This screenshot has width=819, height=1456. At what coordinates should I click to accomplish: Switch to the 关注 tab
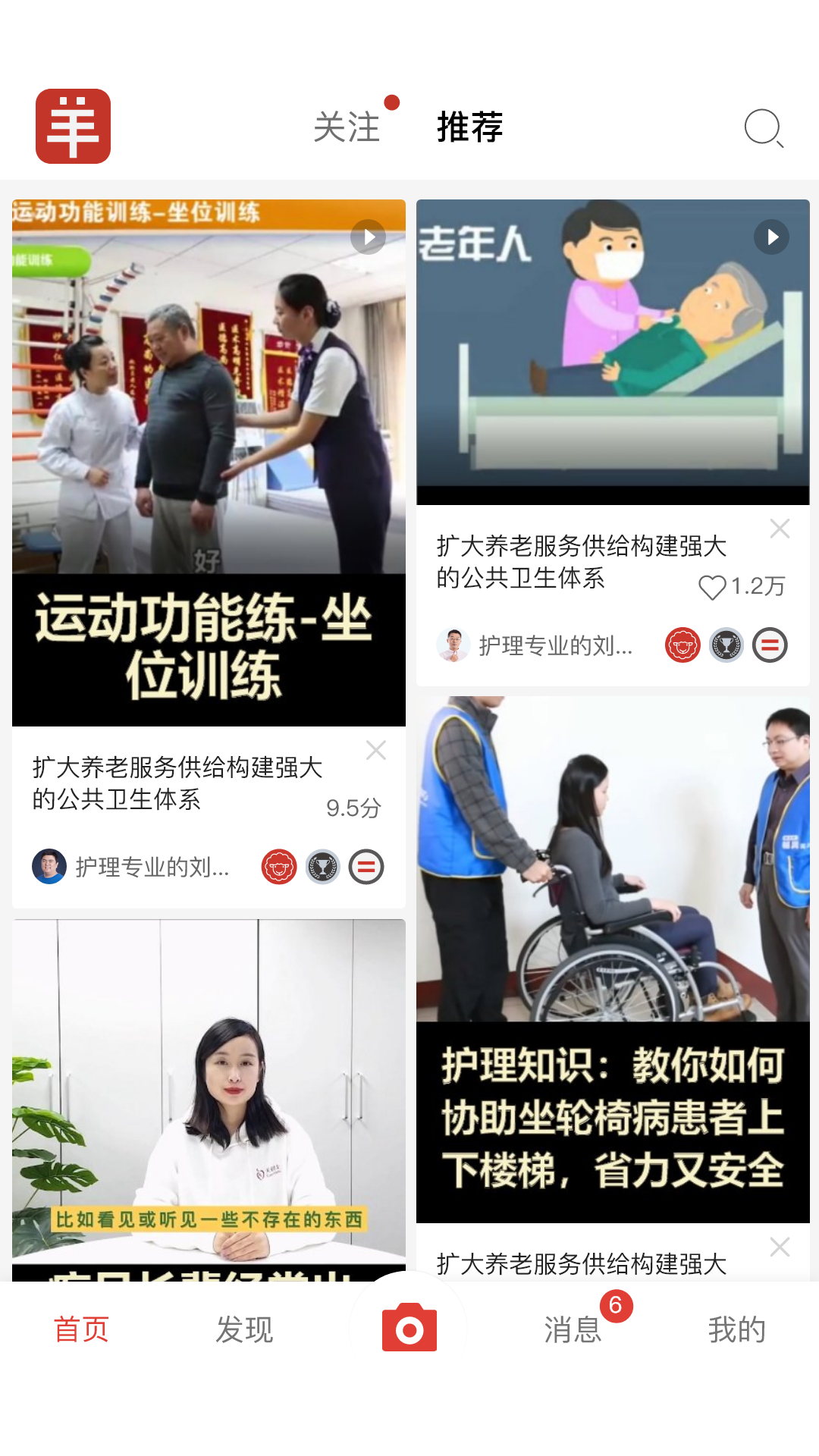coord(348,127)
